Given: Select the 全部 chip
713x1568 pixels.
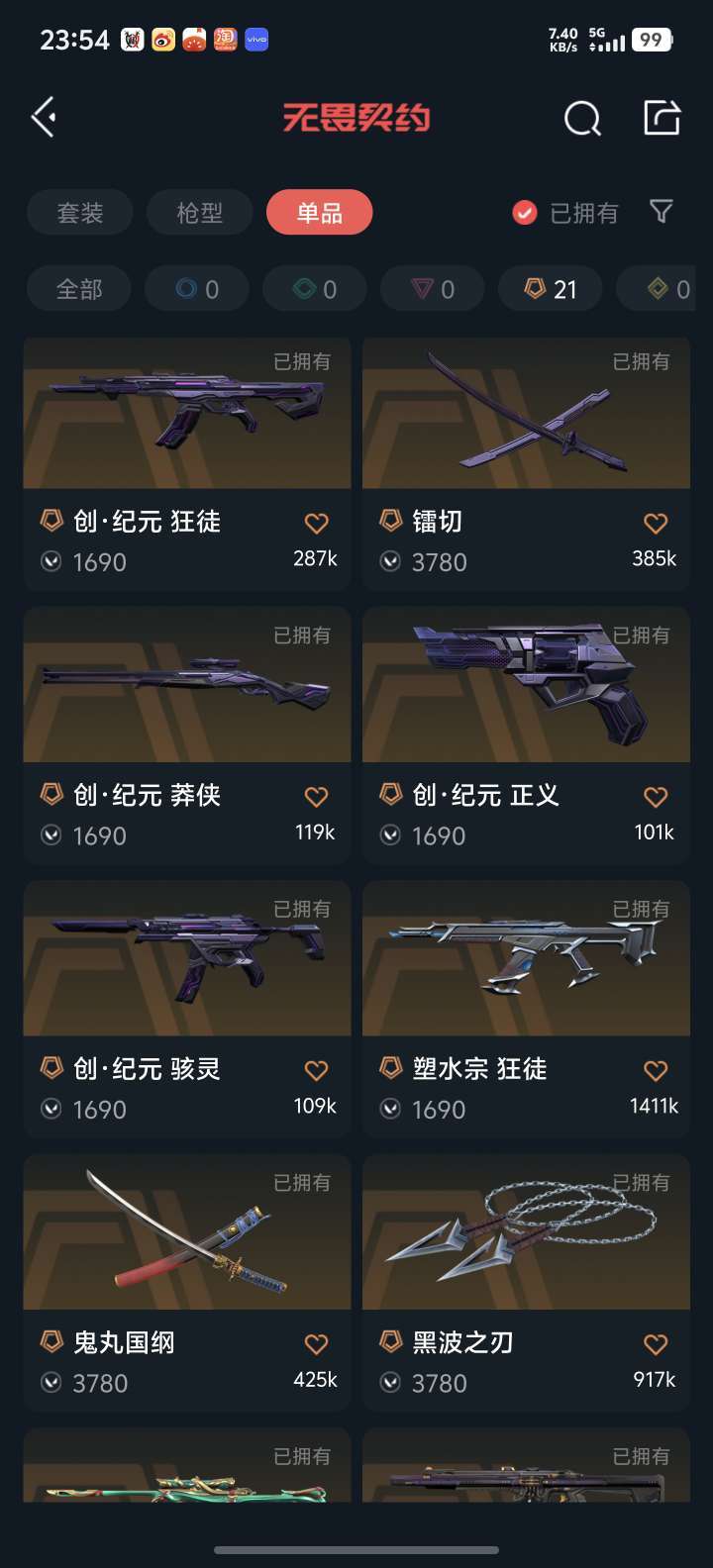Looking at the screenshot, I should pyautogui.click(x=79, y=289).
